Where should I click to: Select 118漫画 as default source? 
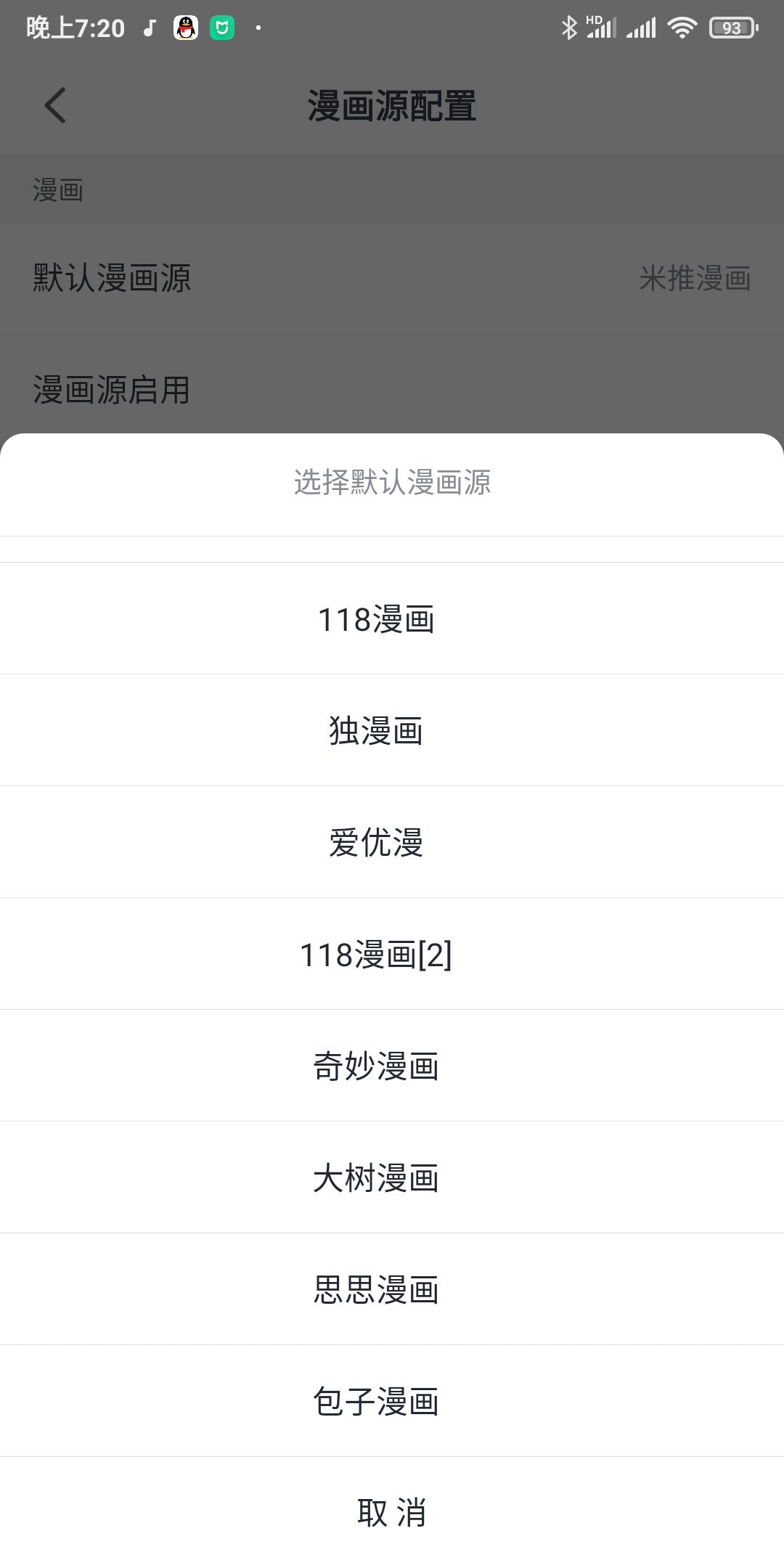(x=376, y=619)
